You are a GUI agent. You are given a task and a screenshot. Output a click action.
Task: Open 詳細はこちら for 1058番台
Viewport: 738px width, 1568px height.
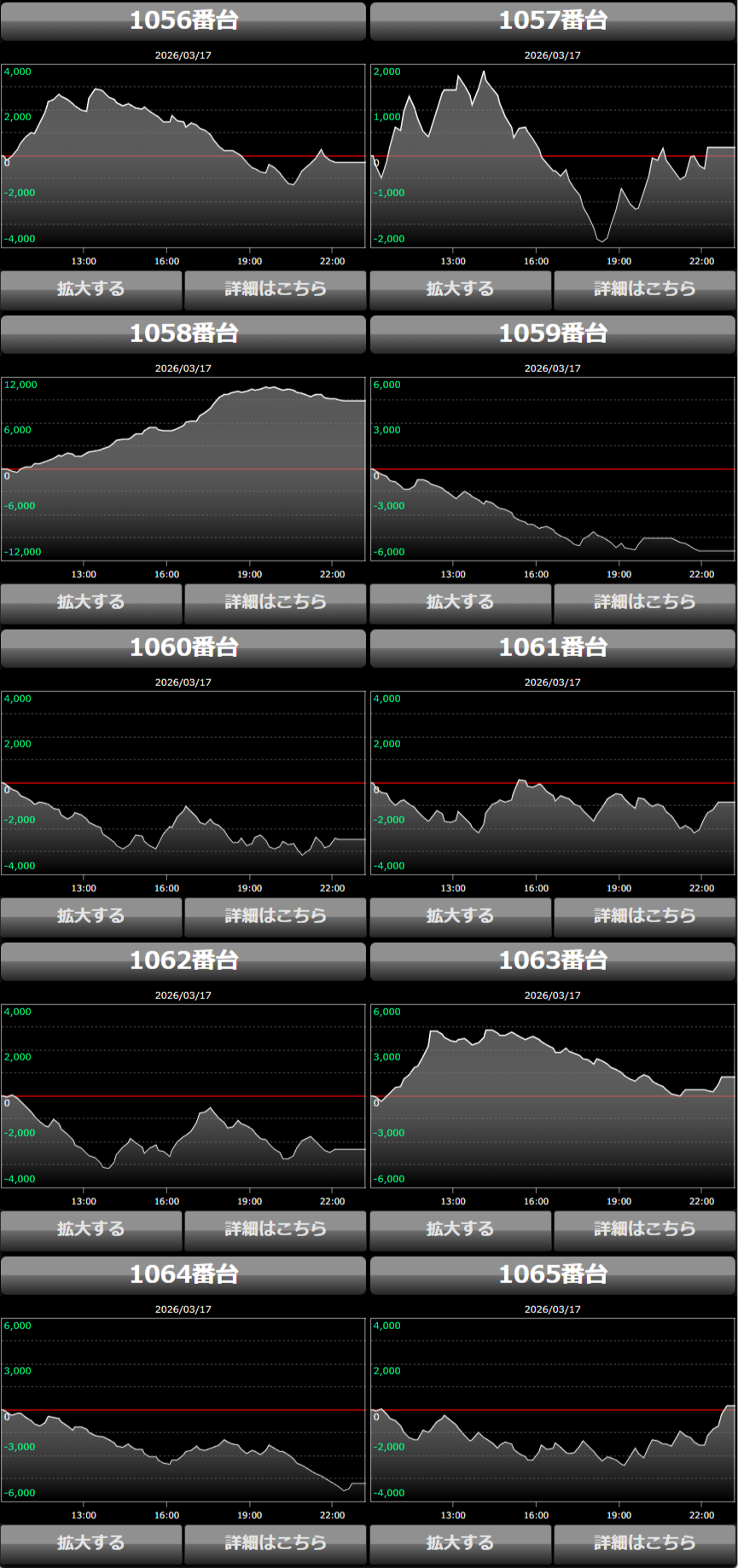(x=275, y=602)
